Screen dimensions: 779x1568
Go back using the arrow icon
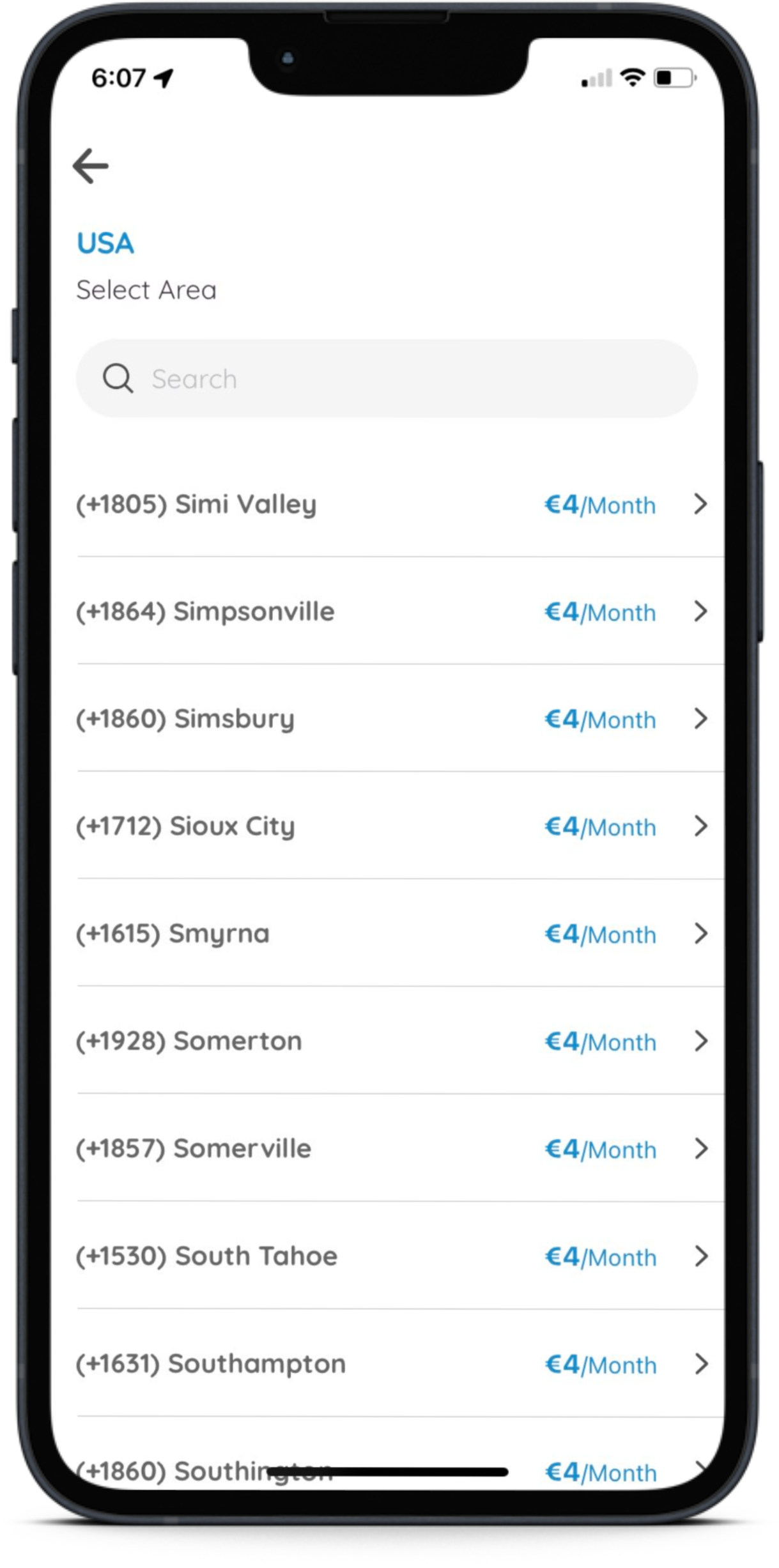(x=91, y=166)
